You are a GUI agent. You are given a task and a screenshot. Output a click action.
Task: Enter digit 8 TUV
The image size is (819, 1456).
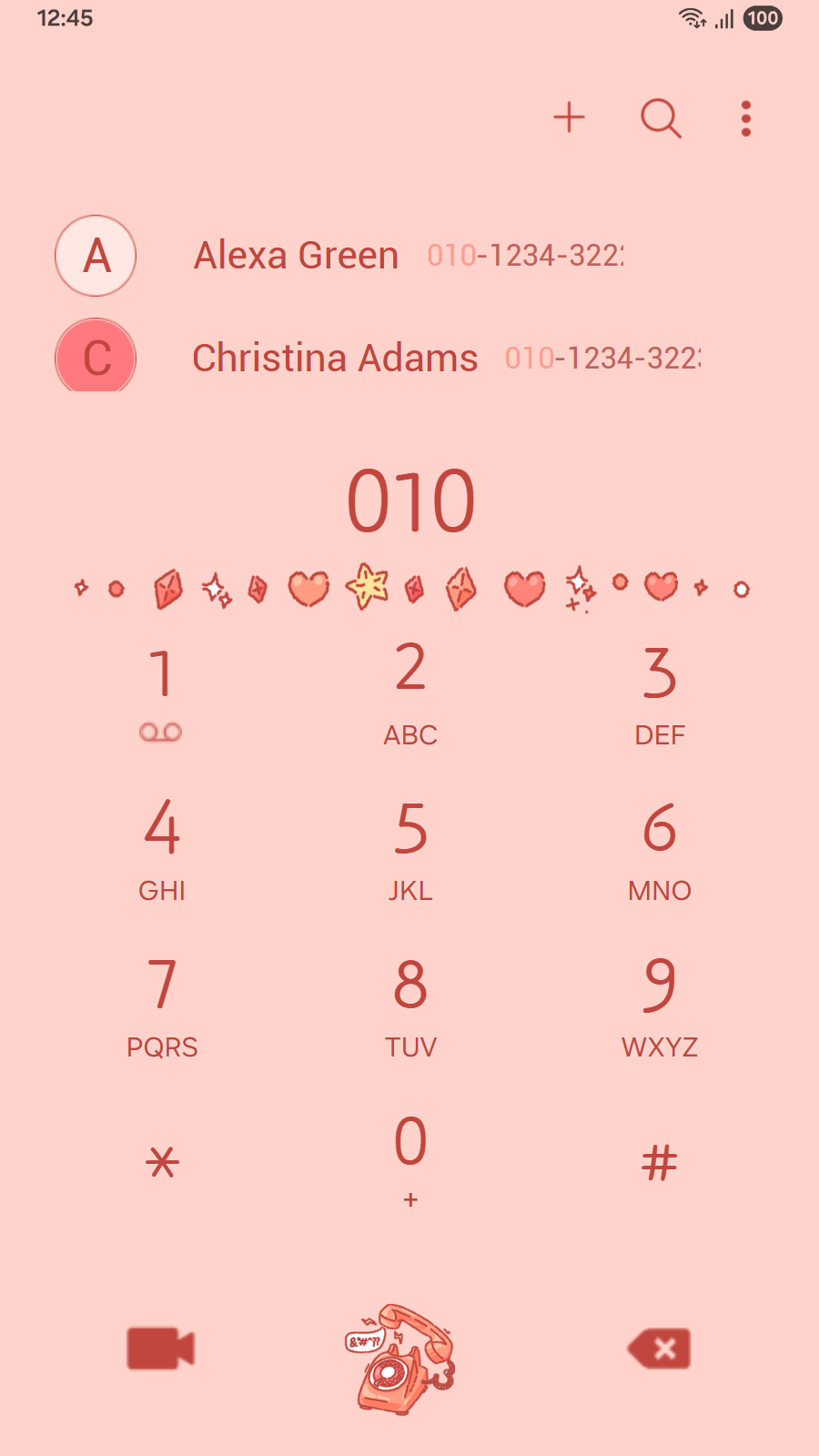410,1005
